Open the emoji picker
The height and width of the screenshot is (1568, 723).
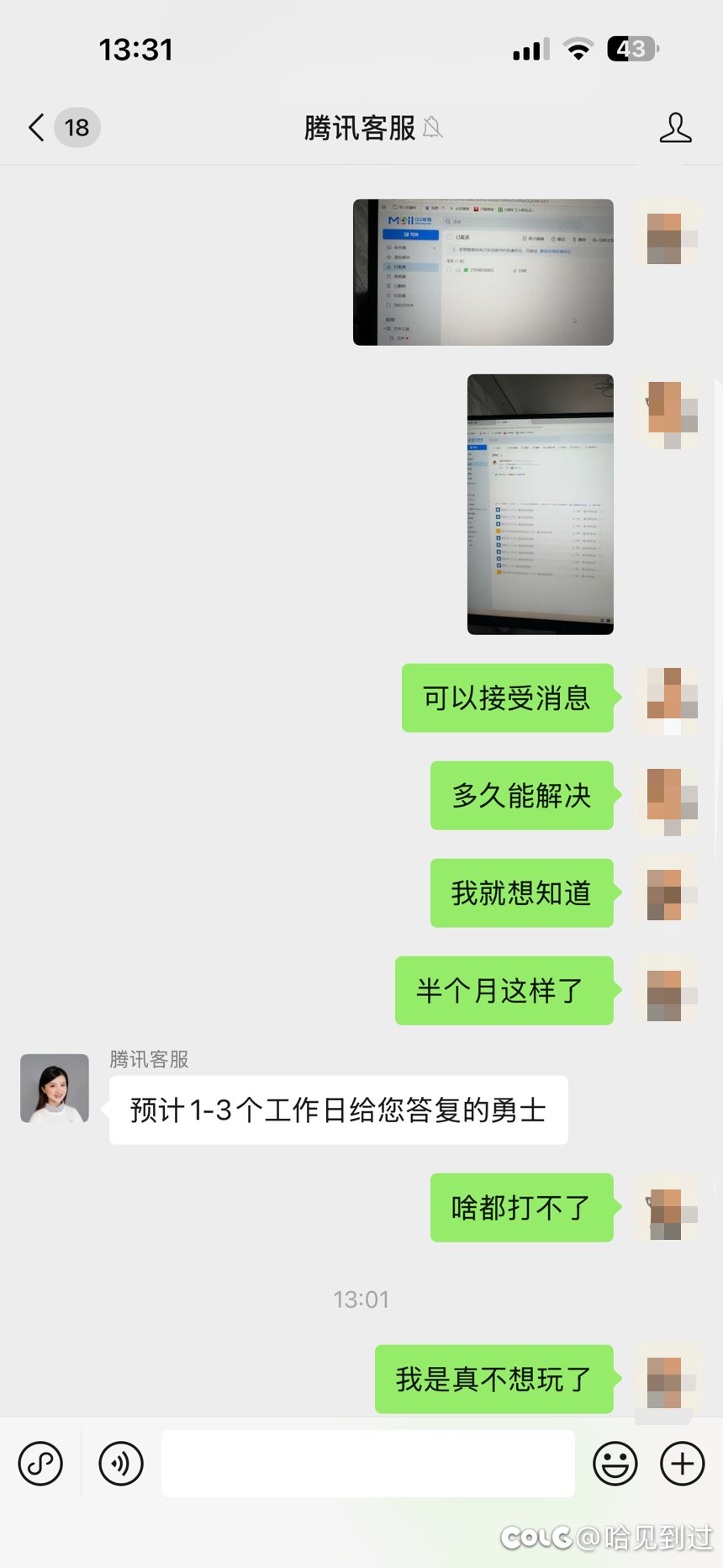615,1464
